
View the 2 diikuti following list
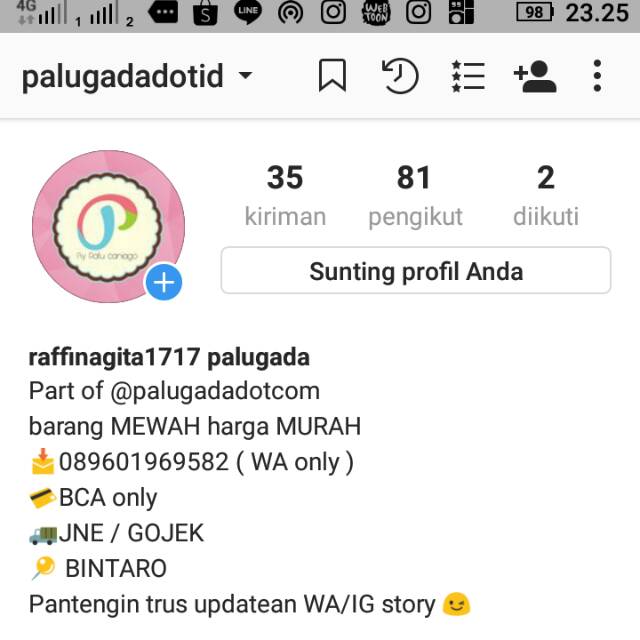coord(545,196)
